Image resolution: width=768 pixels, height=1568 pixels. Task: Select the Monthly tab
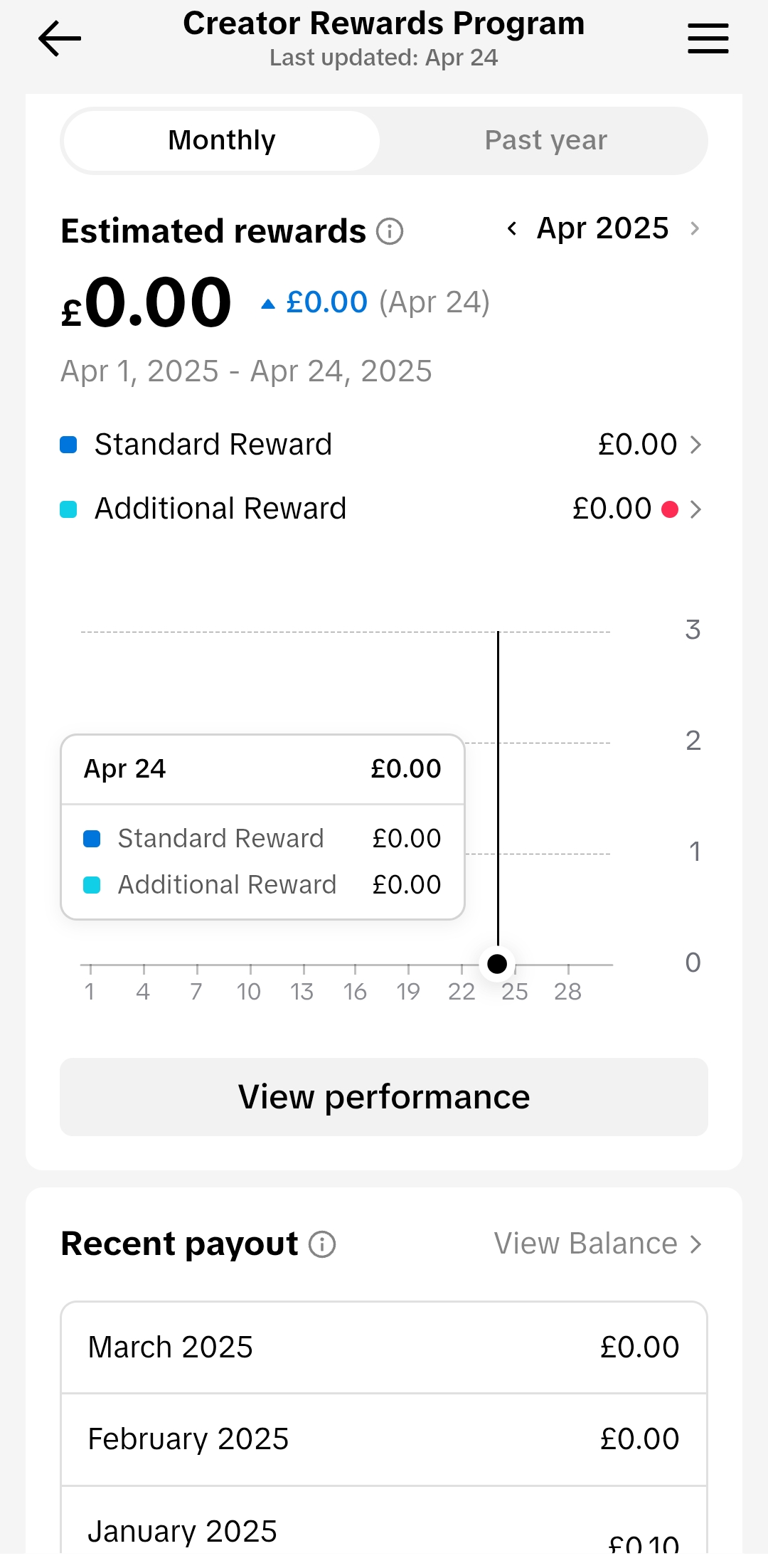(222, 140)
